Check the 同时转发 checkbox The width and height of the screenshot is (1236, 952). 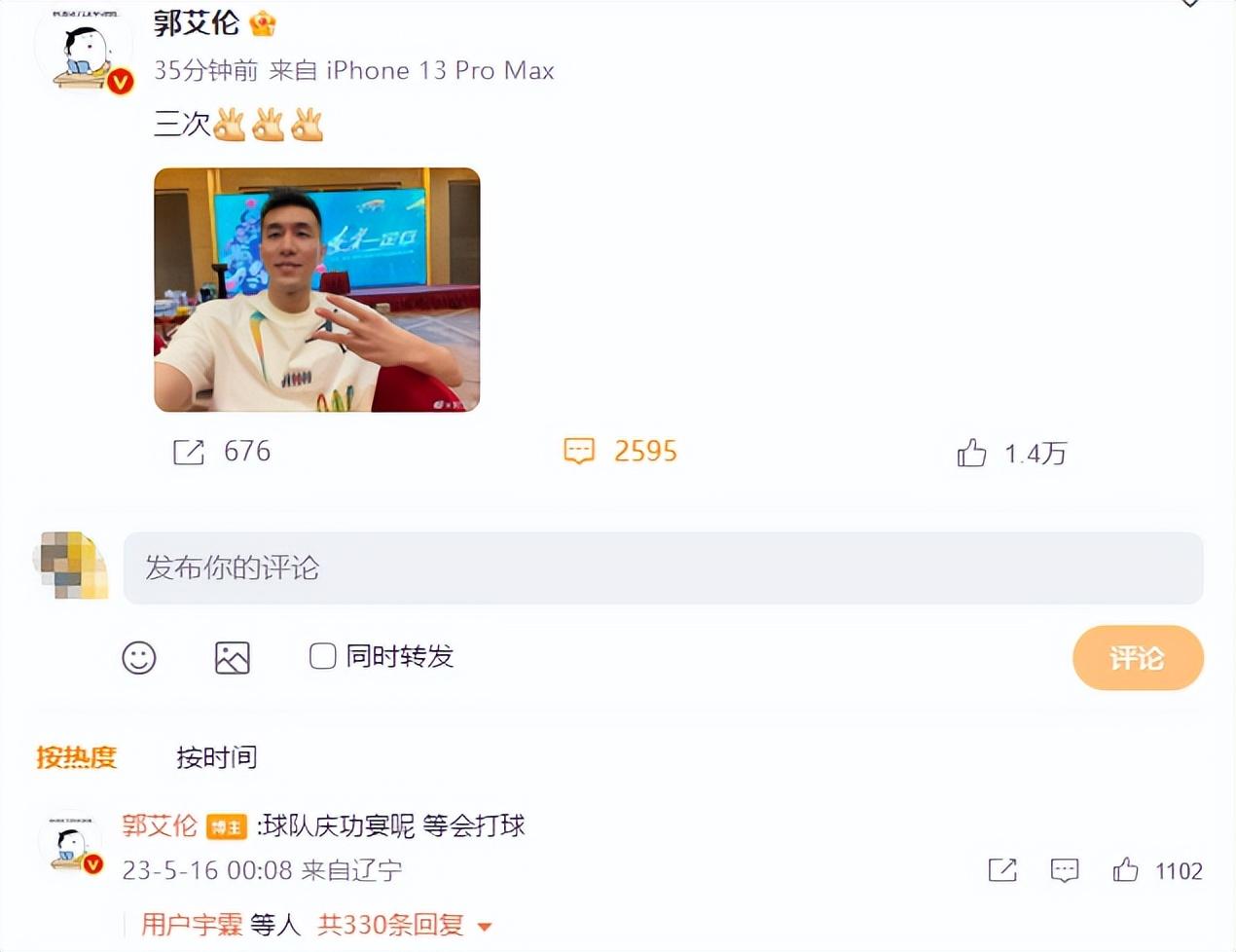[x=322, y=656]
